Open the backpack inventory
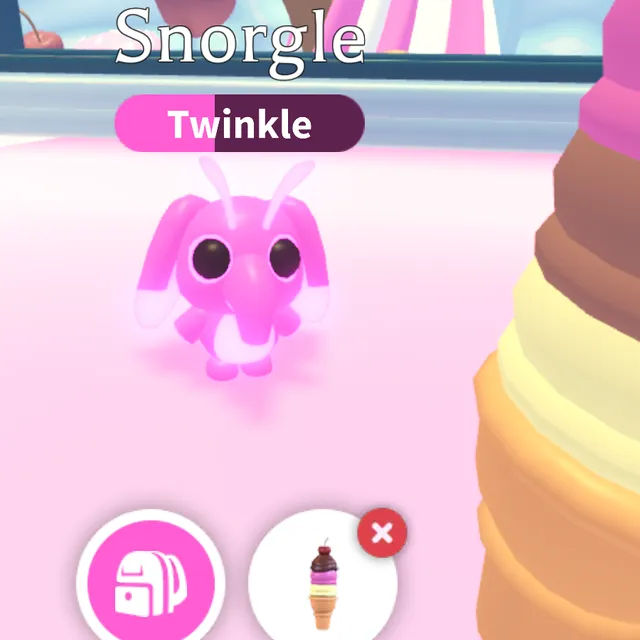 pyautogui.click(x=148, y=582)
